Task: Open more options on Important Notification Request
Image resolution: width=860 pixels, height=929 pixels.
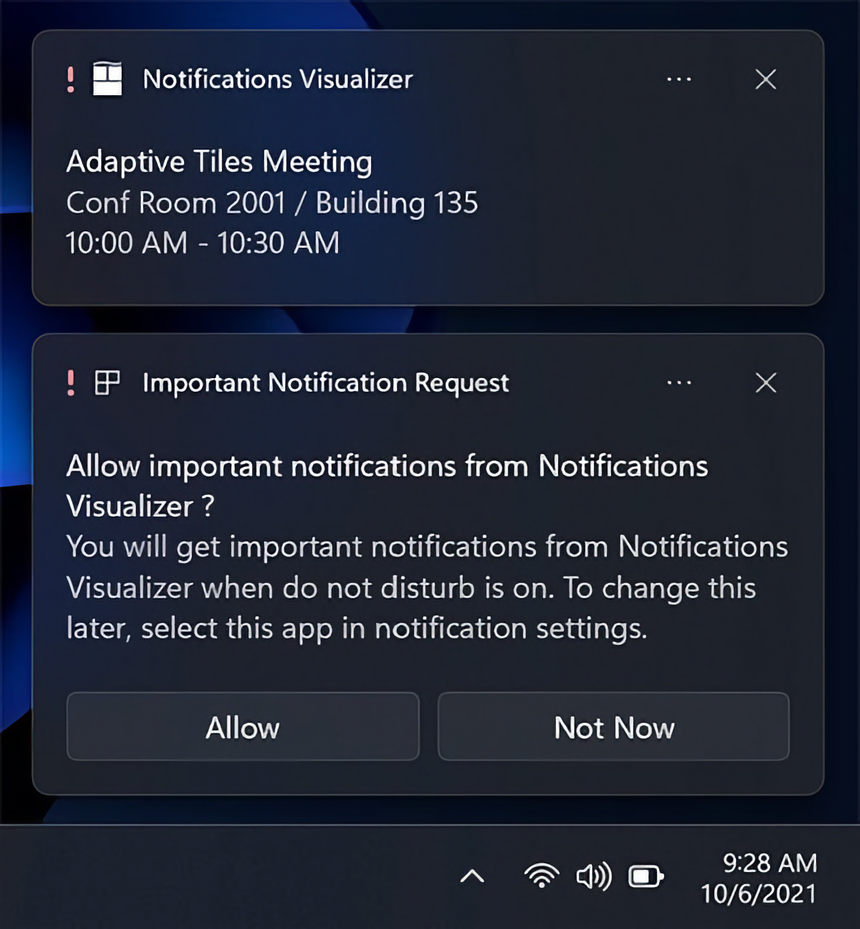Action: point(679,383)
